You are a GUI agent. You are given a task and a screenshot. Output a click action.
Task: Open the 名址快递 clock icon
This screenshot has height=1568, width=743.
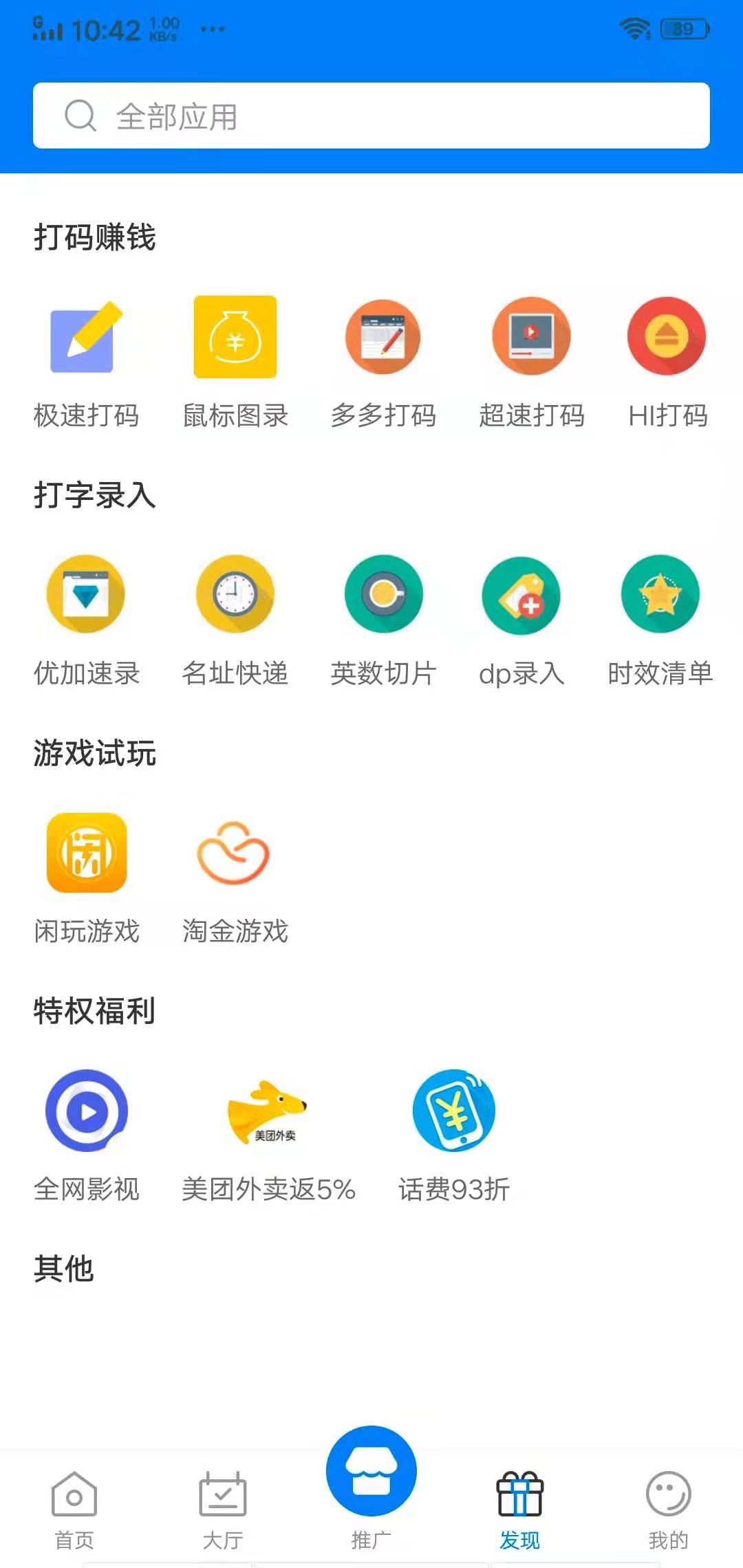[234, 595]
